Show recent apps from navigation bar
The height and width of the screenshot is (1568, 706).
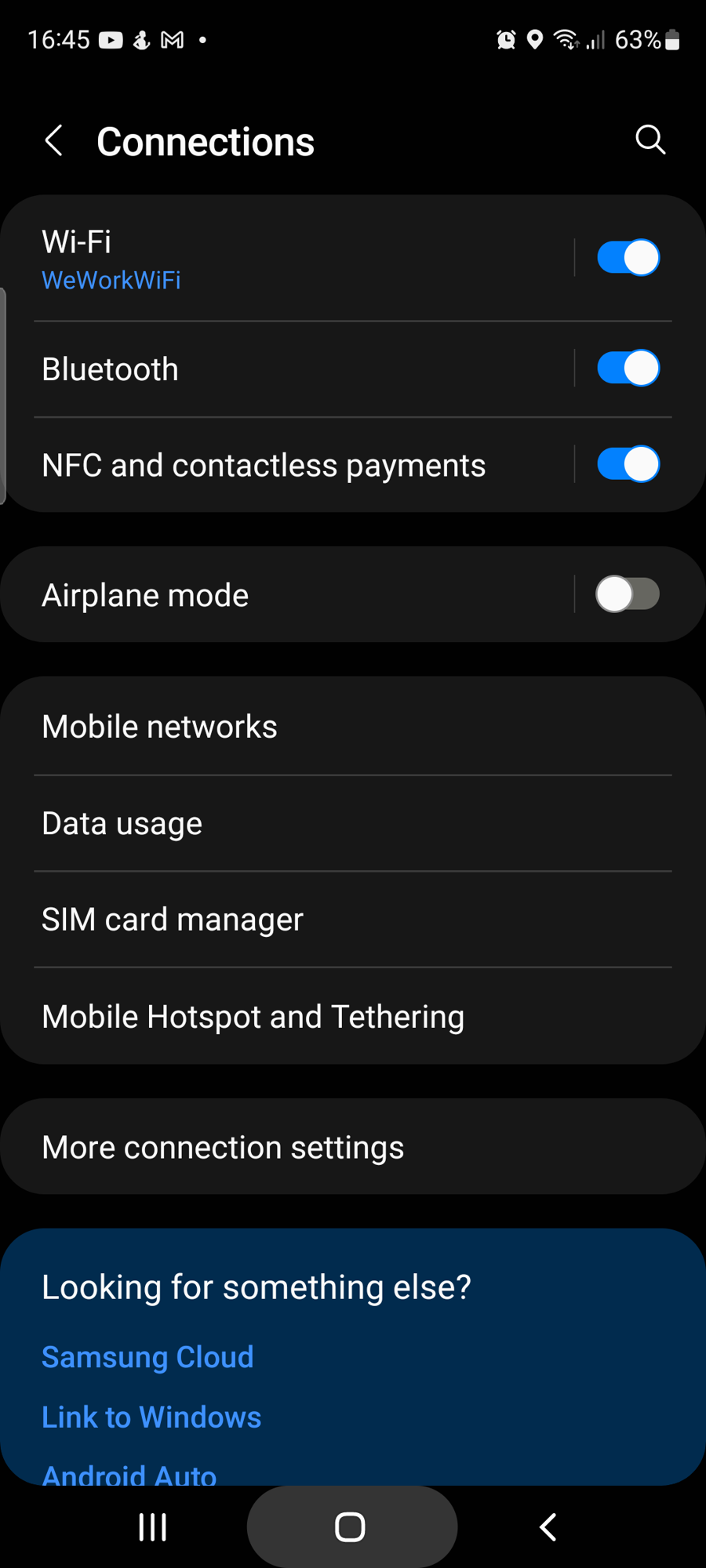153,1526
